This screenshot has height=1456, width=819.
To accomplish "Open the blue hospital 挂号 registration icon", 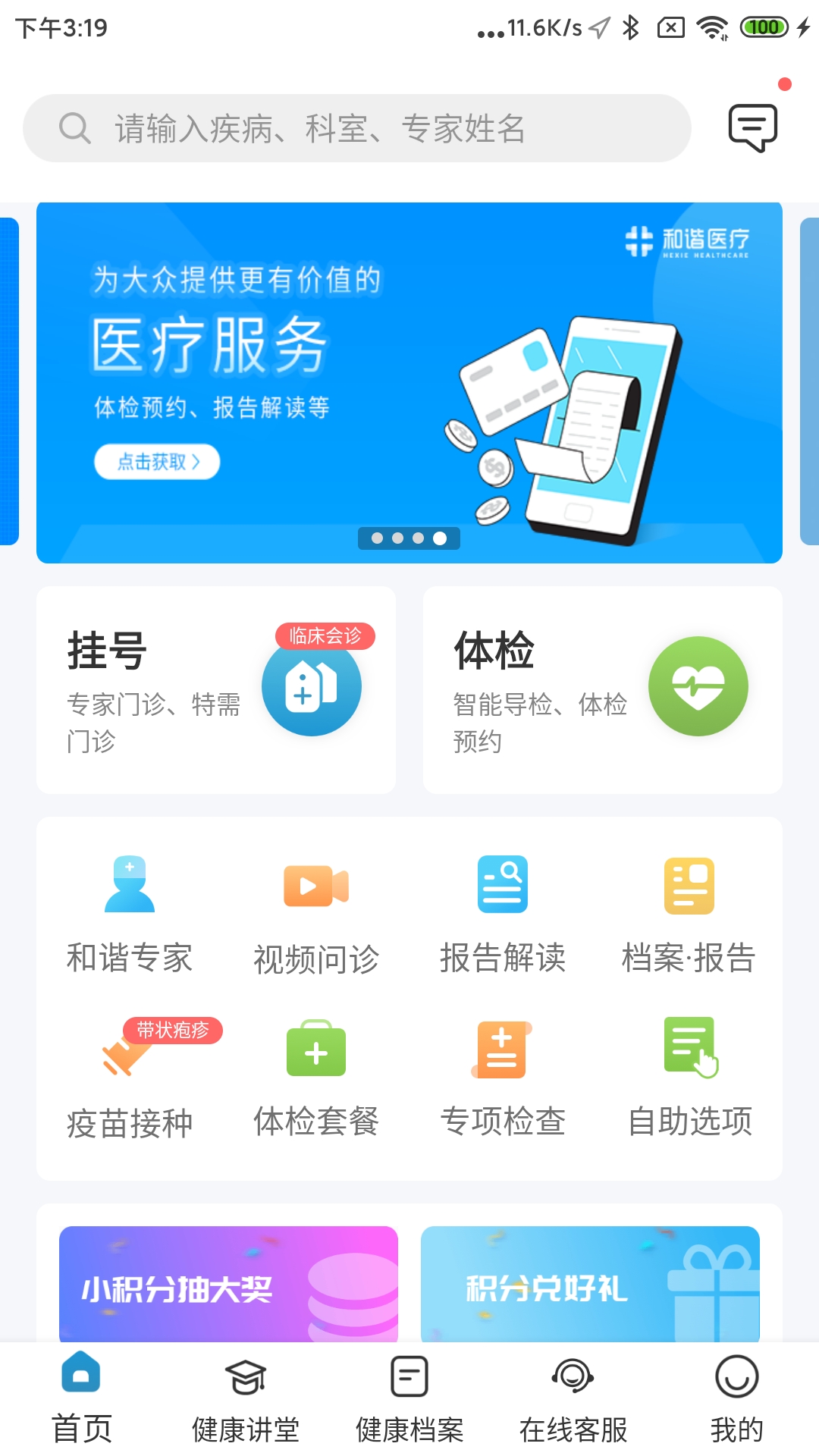I will point(312,686).
